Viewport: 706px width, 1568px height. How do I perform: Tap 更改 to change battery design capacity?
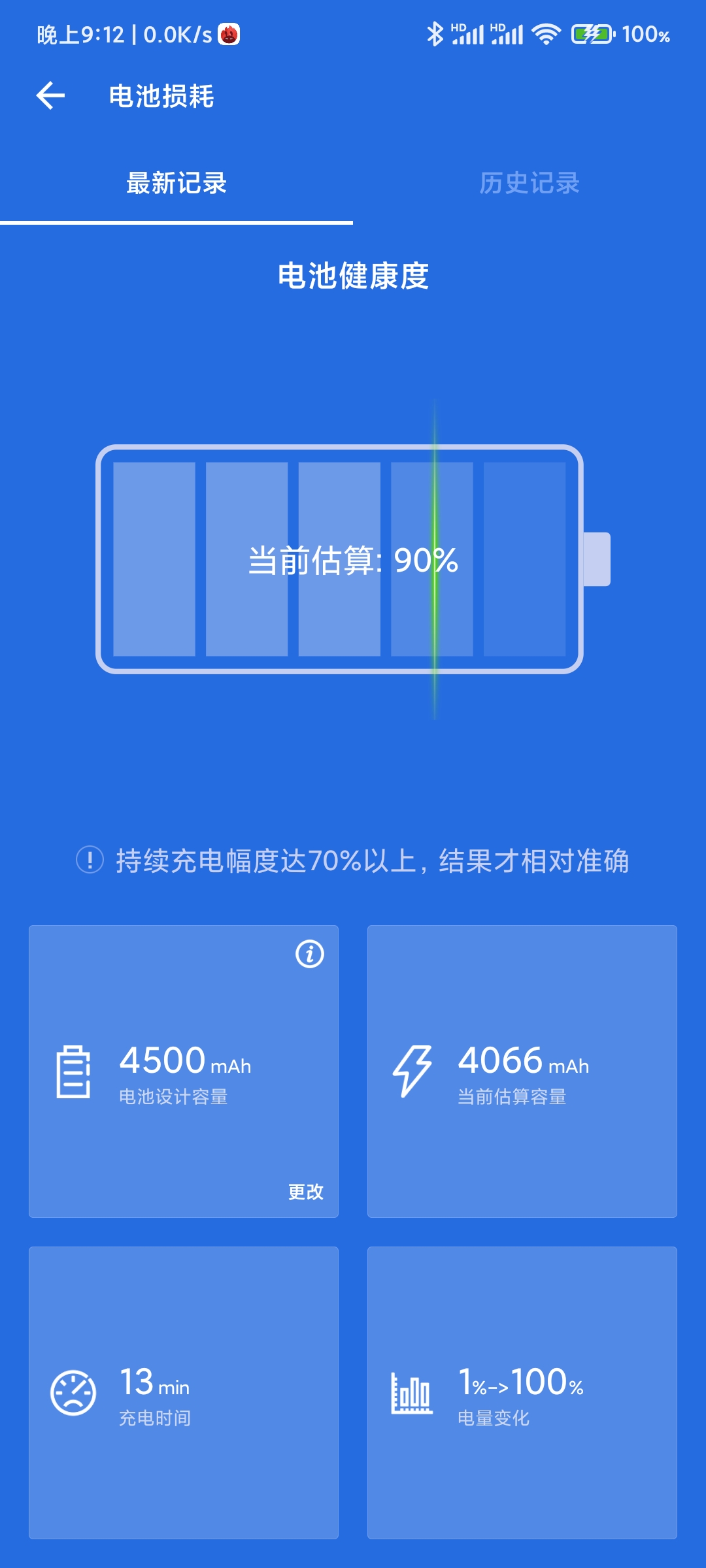[x=306, y=1192]
